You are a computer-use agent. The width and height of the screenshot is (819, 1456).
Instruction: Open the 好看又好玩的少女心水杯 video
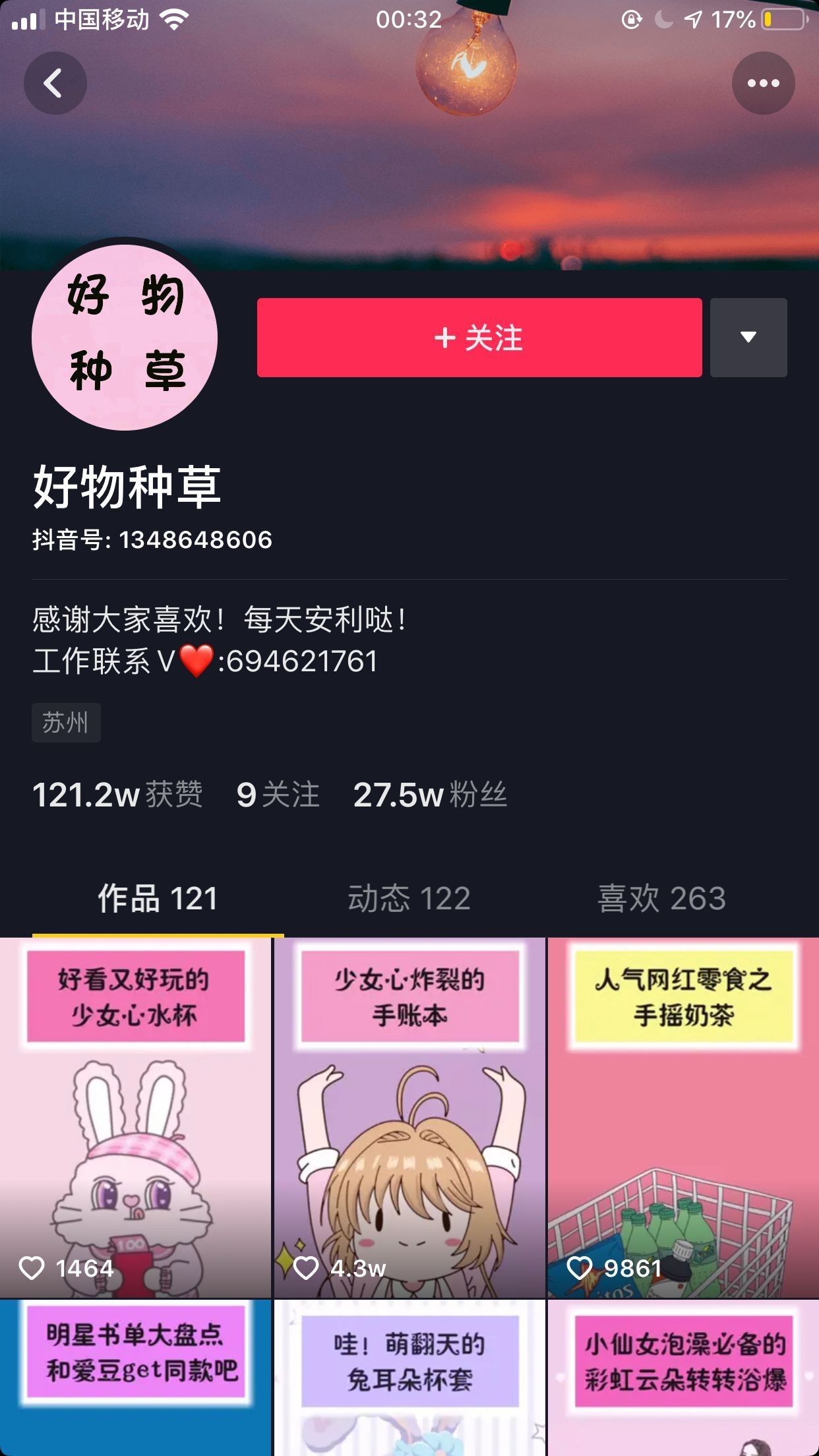pos(135,1118)
